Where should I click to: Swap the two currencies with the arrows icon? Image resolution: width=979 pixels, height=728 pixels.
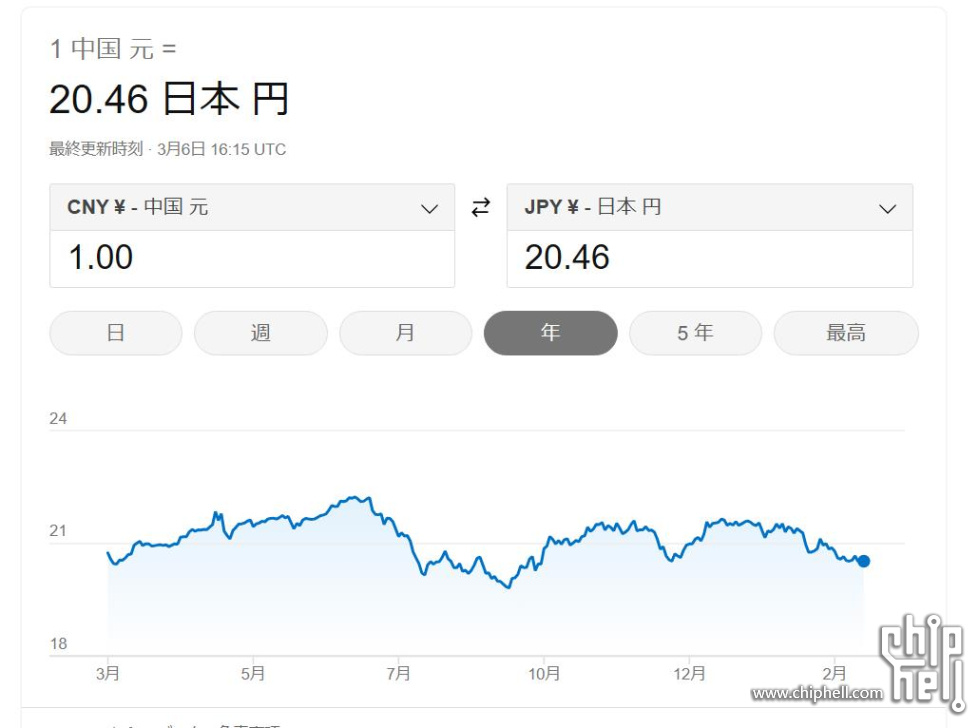pyautogui.click(x=481, y=208)
